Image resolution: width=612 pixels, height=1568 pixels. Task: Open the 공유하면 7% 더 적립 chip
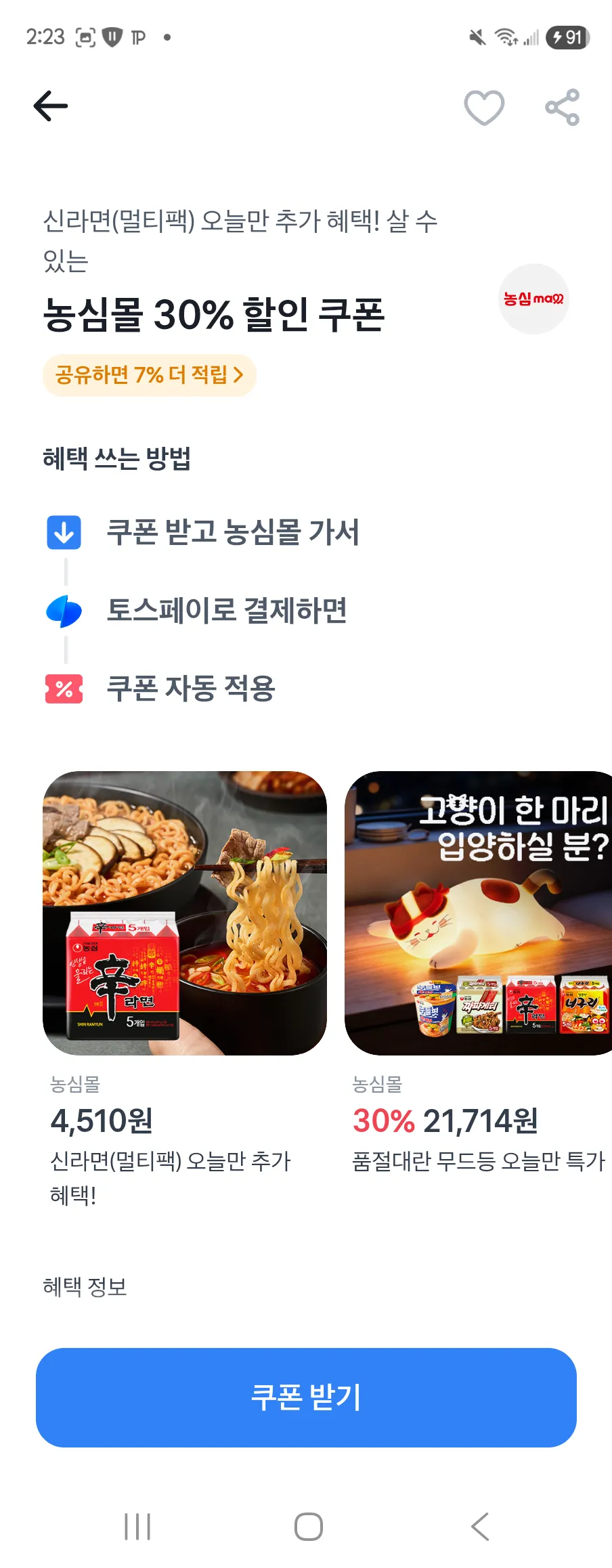149,375
